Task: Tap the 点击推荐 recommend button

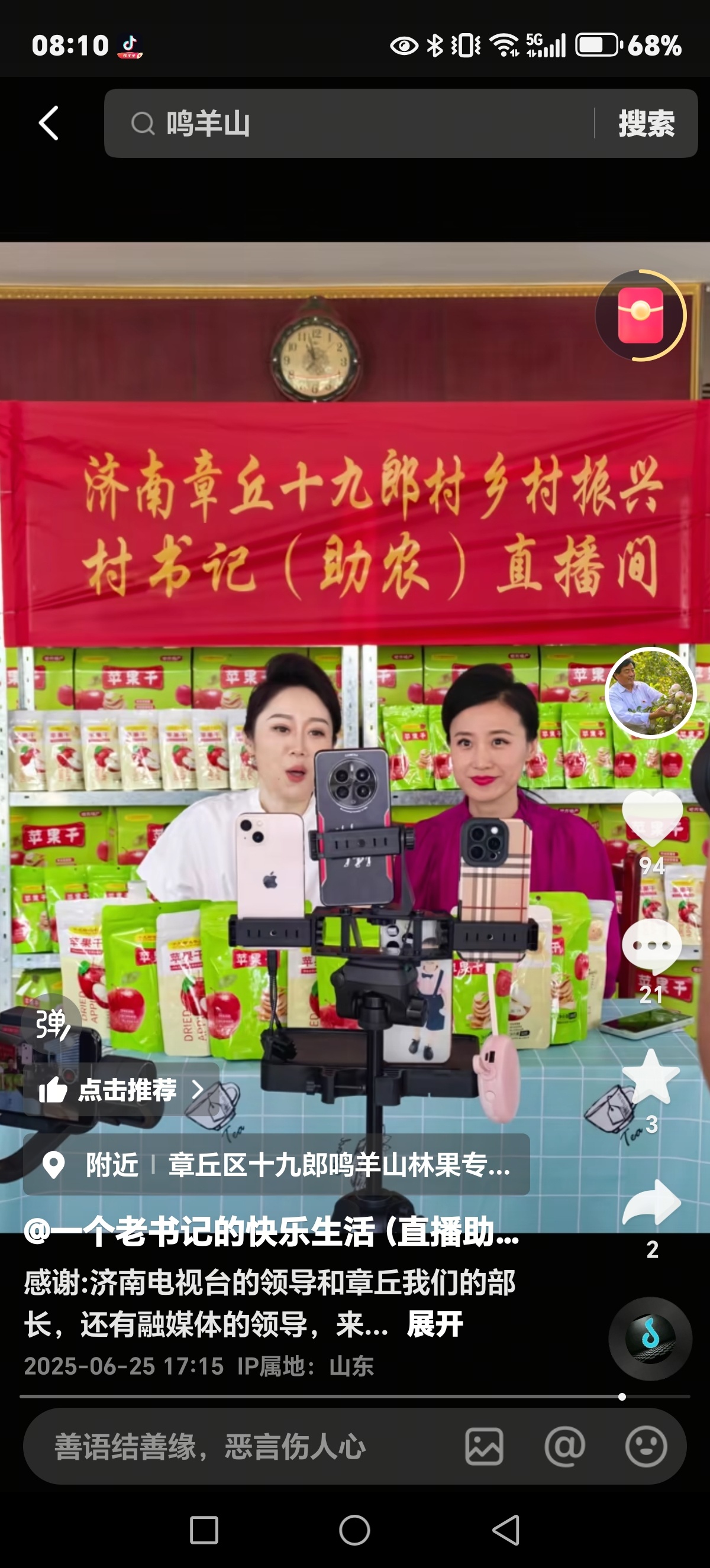Action: tap(122, 1090)
